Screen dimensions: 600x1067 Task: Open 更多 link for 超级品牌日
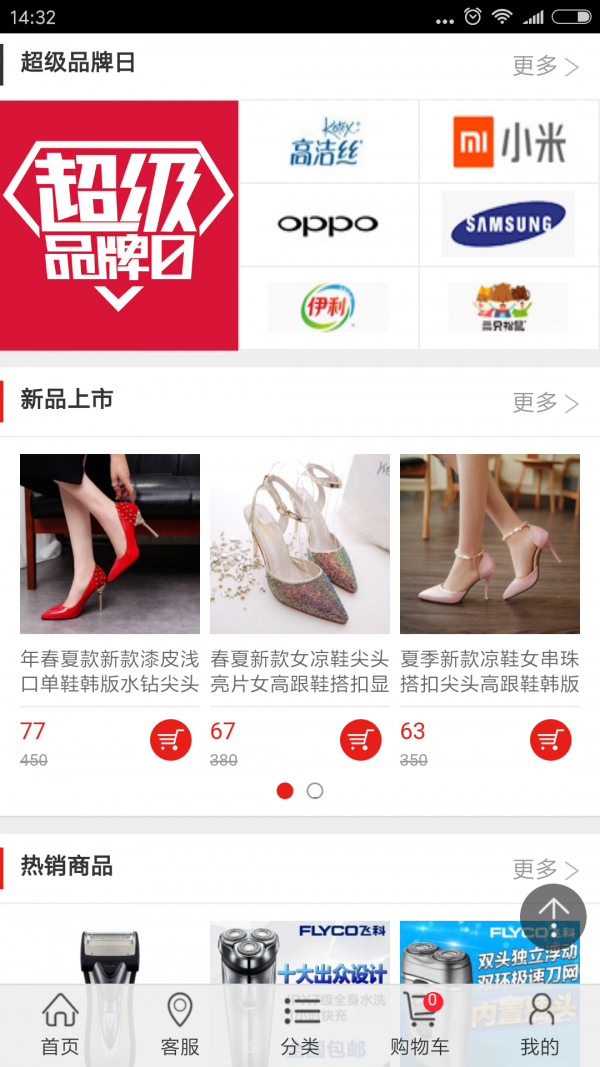click(x=545, y=66)
